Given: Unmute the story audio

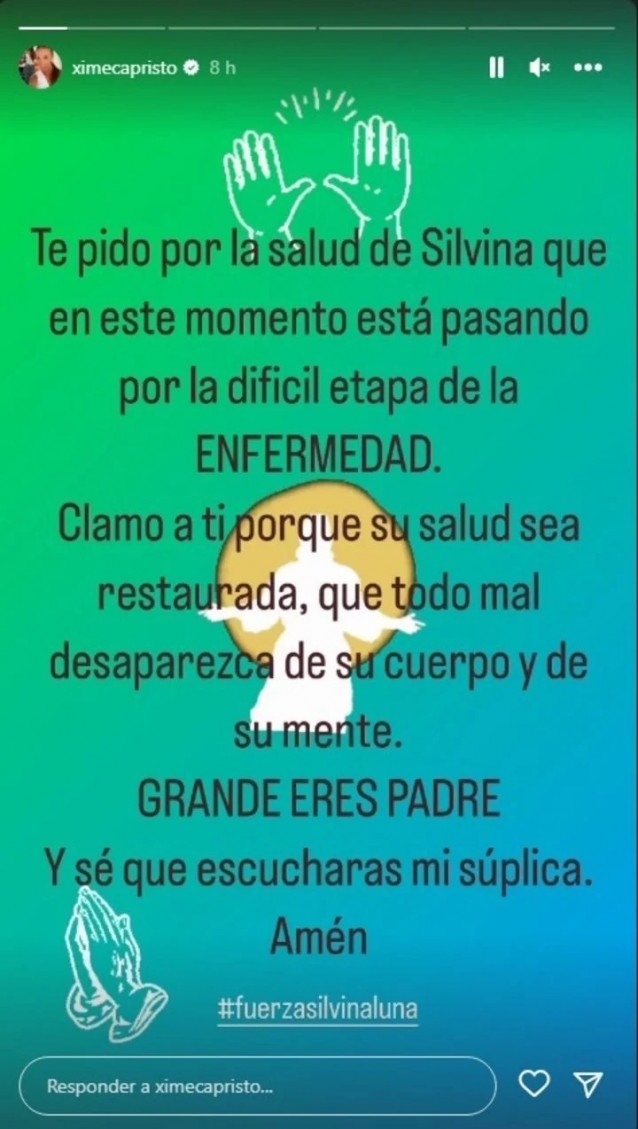Looking at the screenshot, I should point(540,68).
